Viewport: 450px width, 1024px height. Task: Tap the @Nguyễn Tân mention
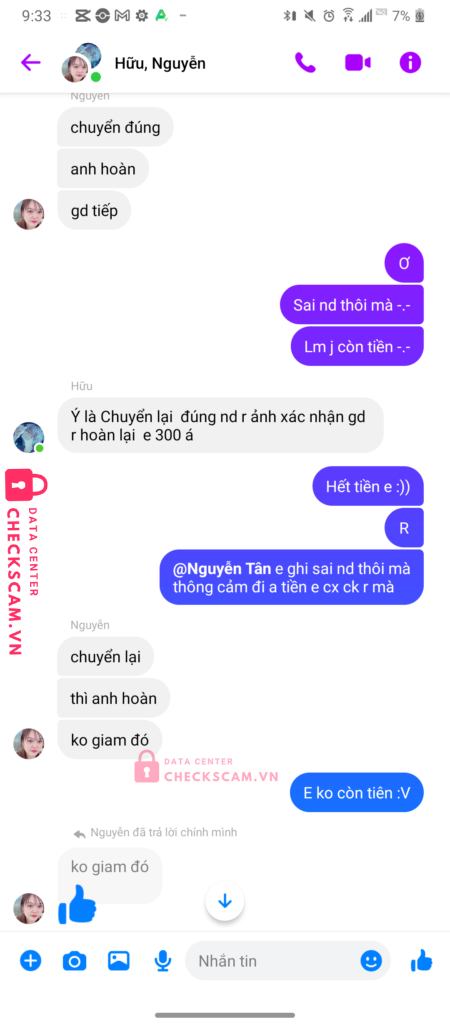221,569
